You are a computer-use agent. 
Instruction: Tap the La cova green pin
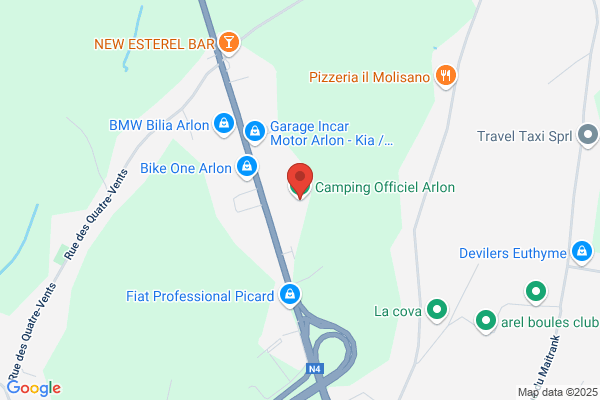pos(437,310)
